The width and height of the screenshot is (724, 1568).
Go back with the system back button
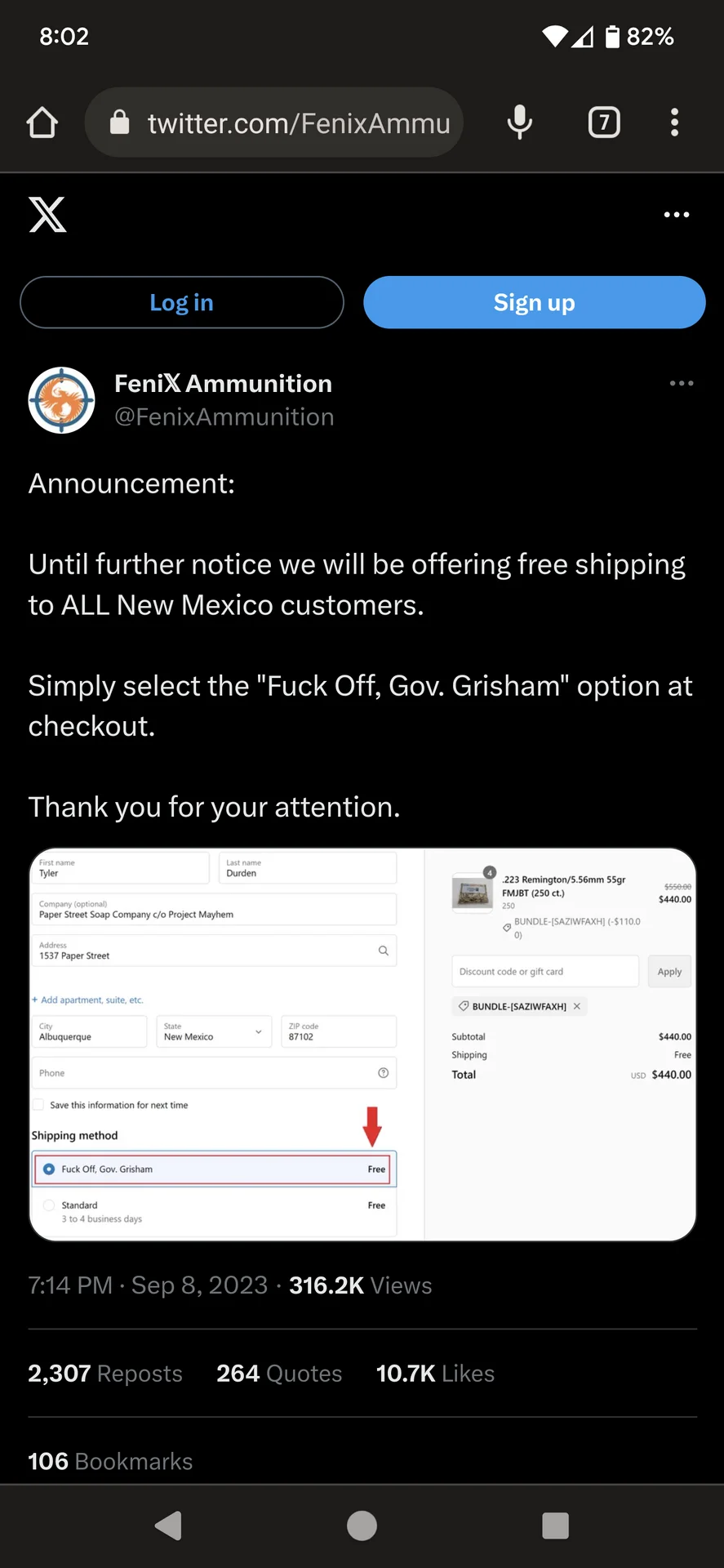tap(168, 1526)
